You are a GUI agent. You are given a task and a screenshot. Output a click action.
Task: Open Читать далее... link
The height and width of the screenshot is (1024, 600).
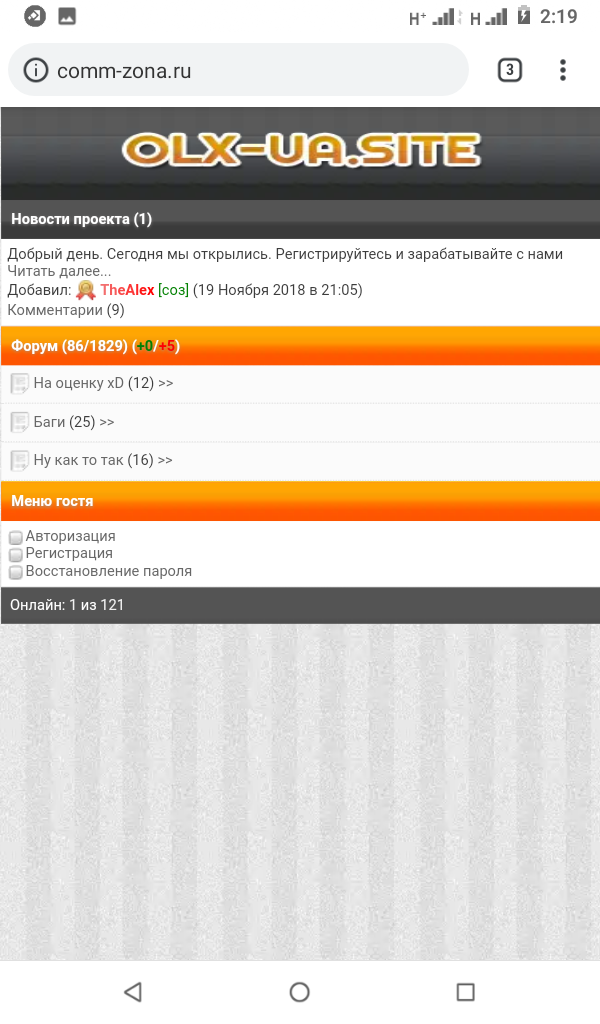coord(59,271)
